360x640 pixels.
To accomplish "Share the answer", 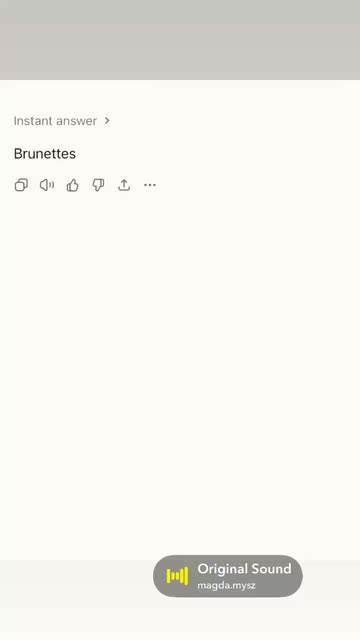I will point(124,185).
